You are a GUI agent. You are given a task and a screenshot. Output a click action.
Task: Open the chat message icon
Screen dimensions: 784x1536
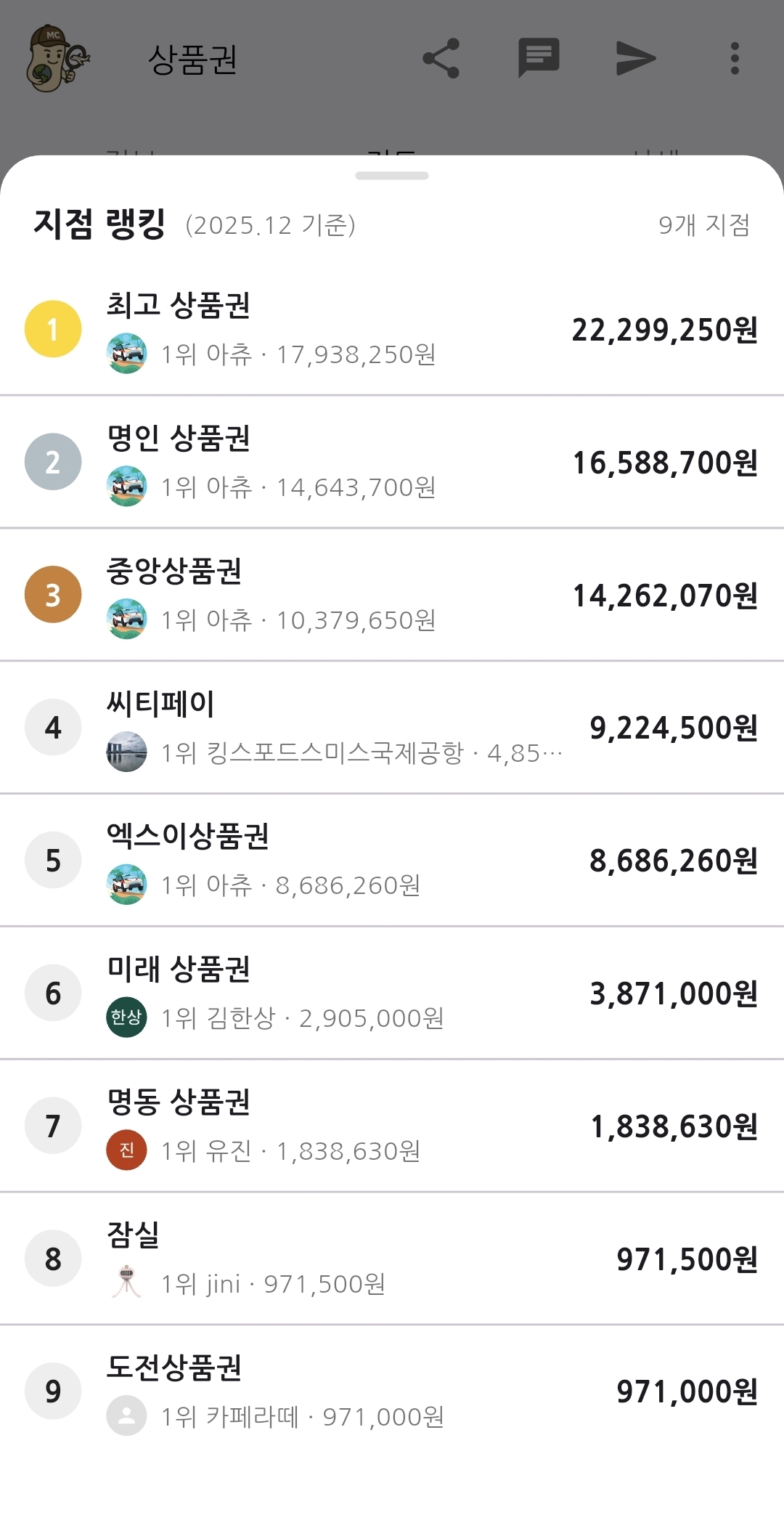point(539,58)
